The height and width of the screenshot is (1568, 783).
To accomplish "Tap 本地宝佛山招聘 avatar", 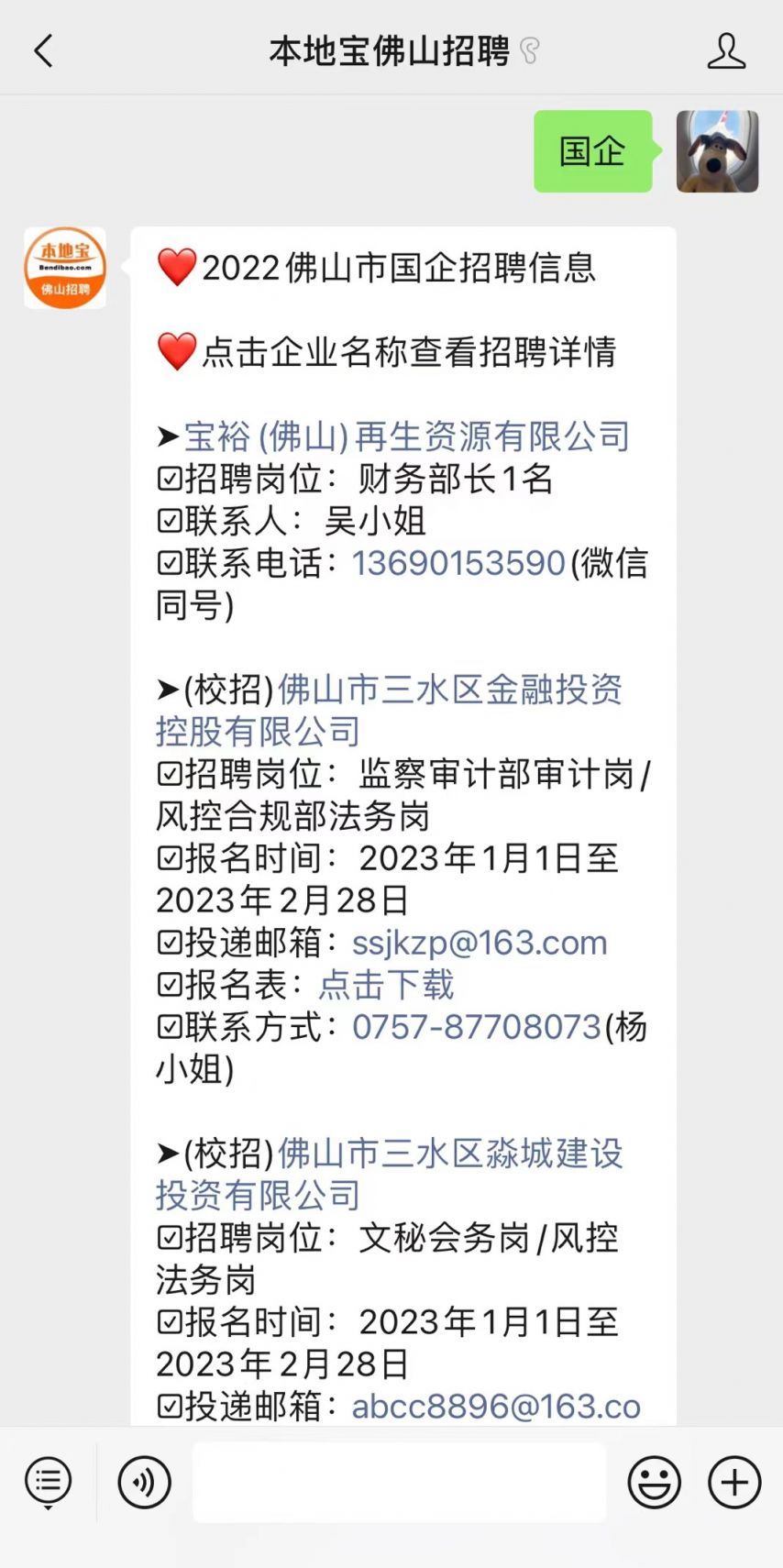I will [65, 268].
